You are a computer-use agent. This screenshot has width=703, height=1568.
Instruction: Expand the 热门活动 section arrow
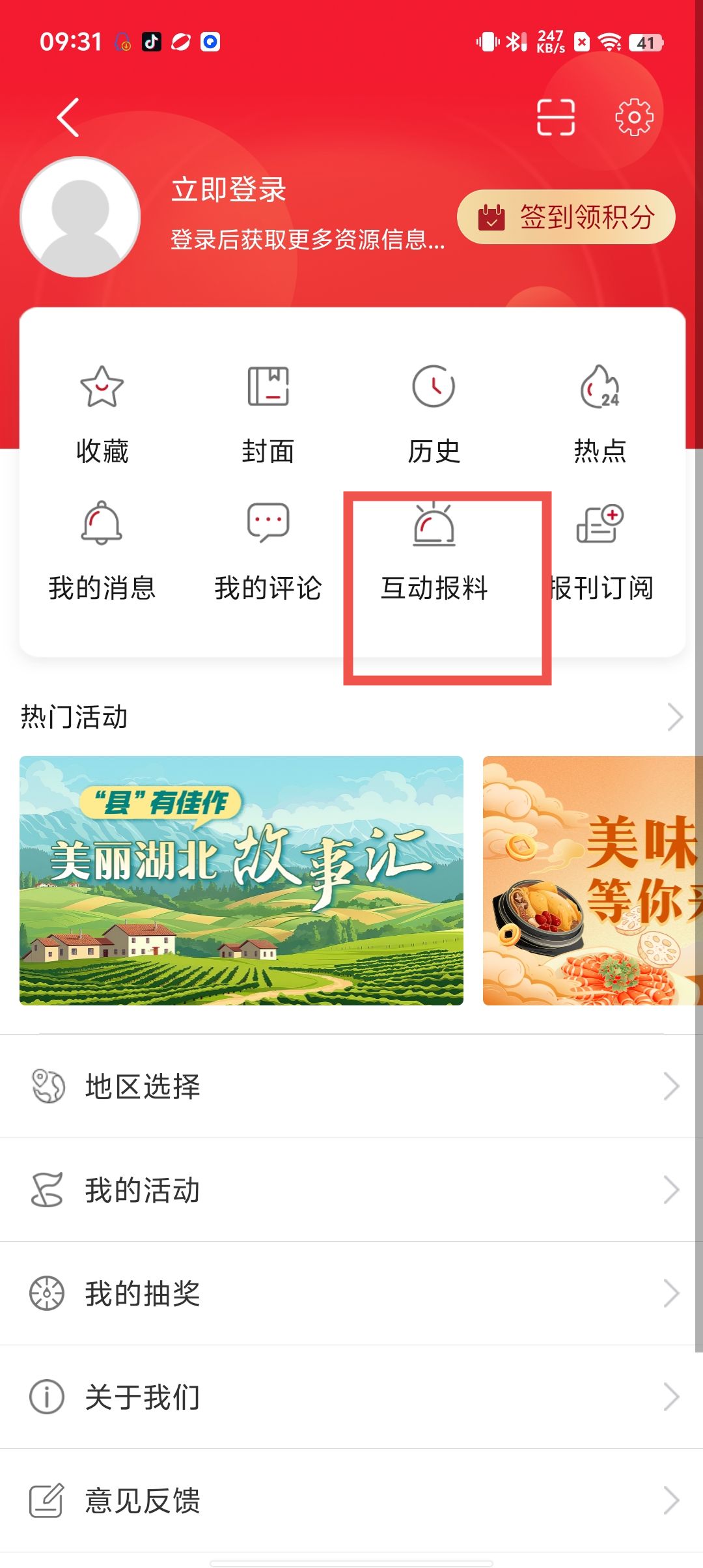675,718
